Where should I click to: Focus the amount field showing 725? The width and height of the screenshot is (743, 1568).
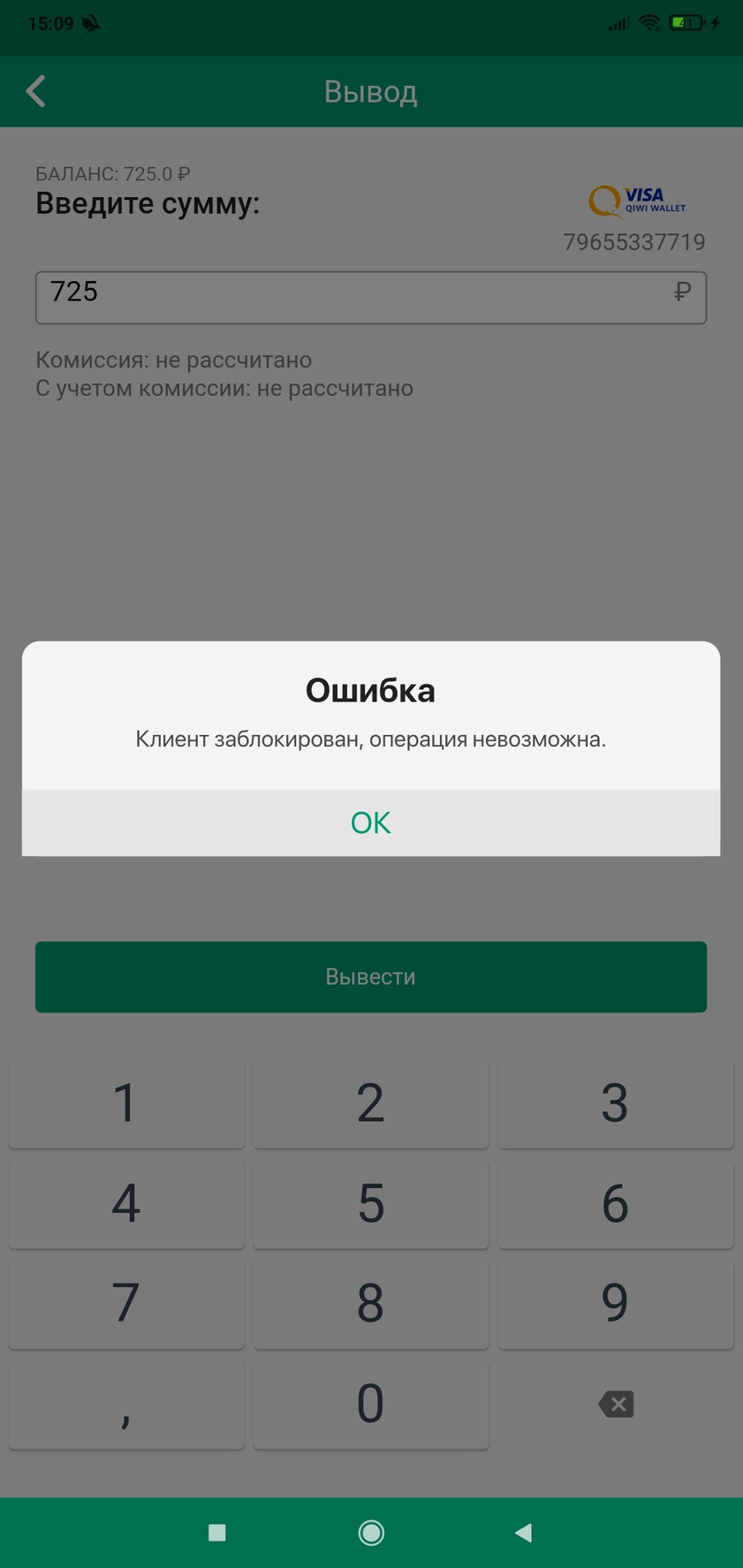371,298
